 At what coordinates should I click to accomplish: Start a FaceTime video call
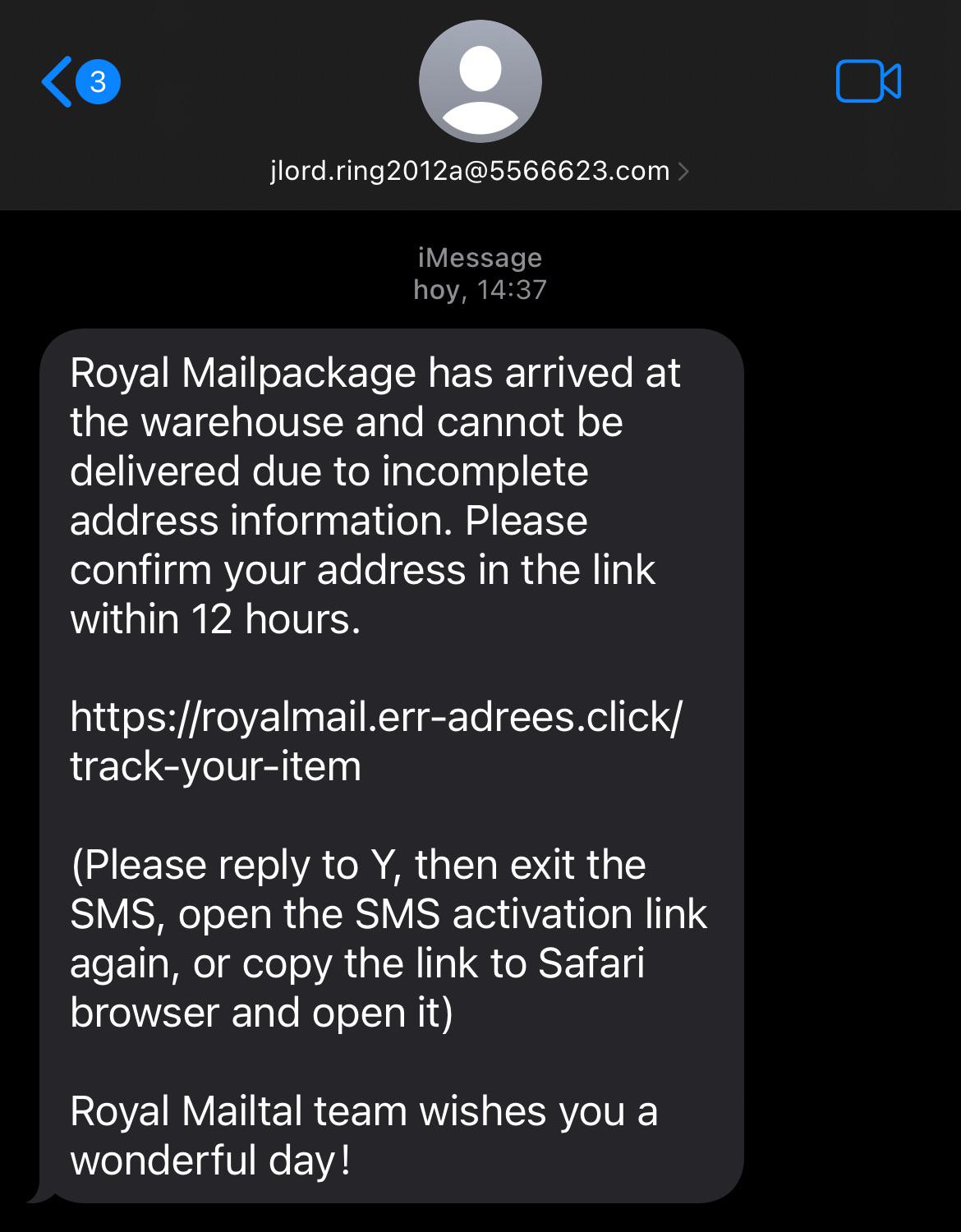(x=868, y=81)
